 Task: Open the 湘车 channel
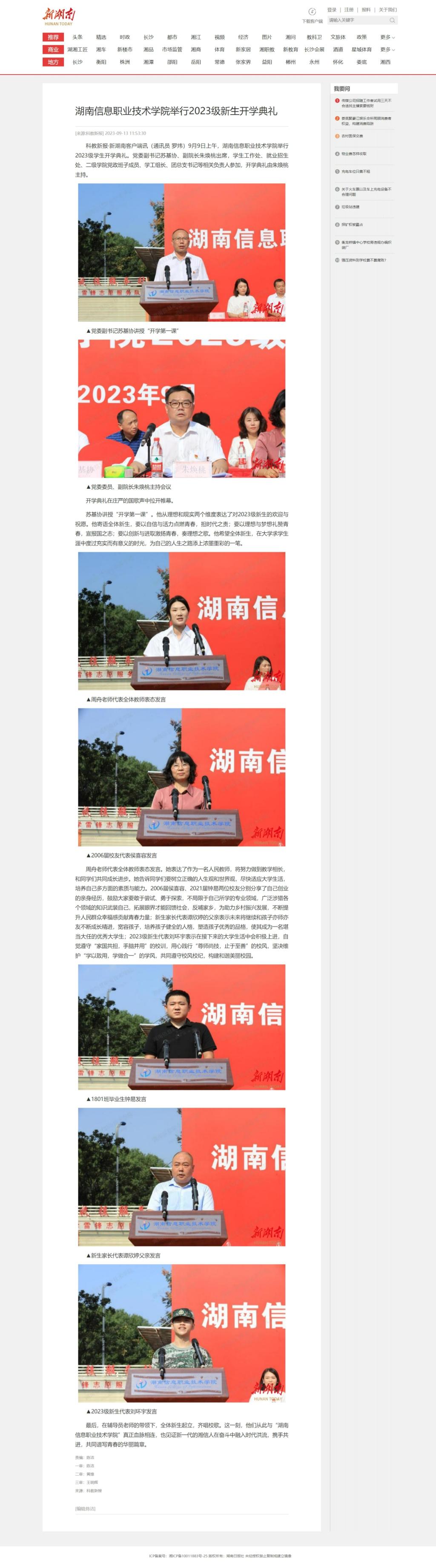[x=101, y=49]
